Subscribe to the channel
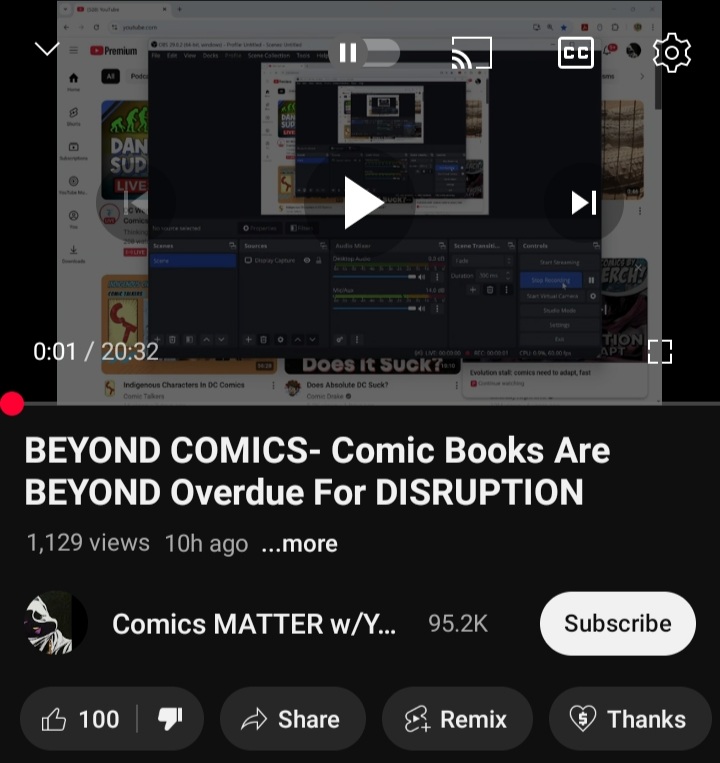 coord(617,623)
